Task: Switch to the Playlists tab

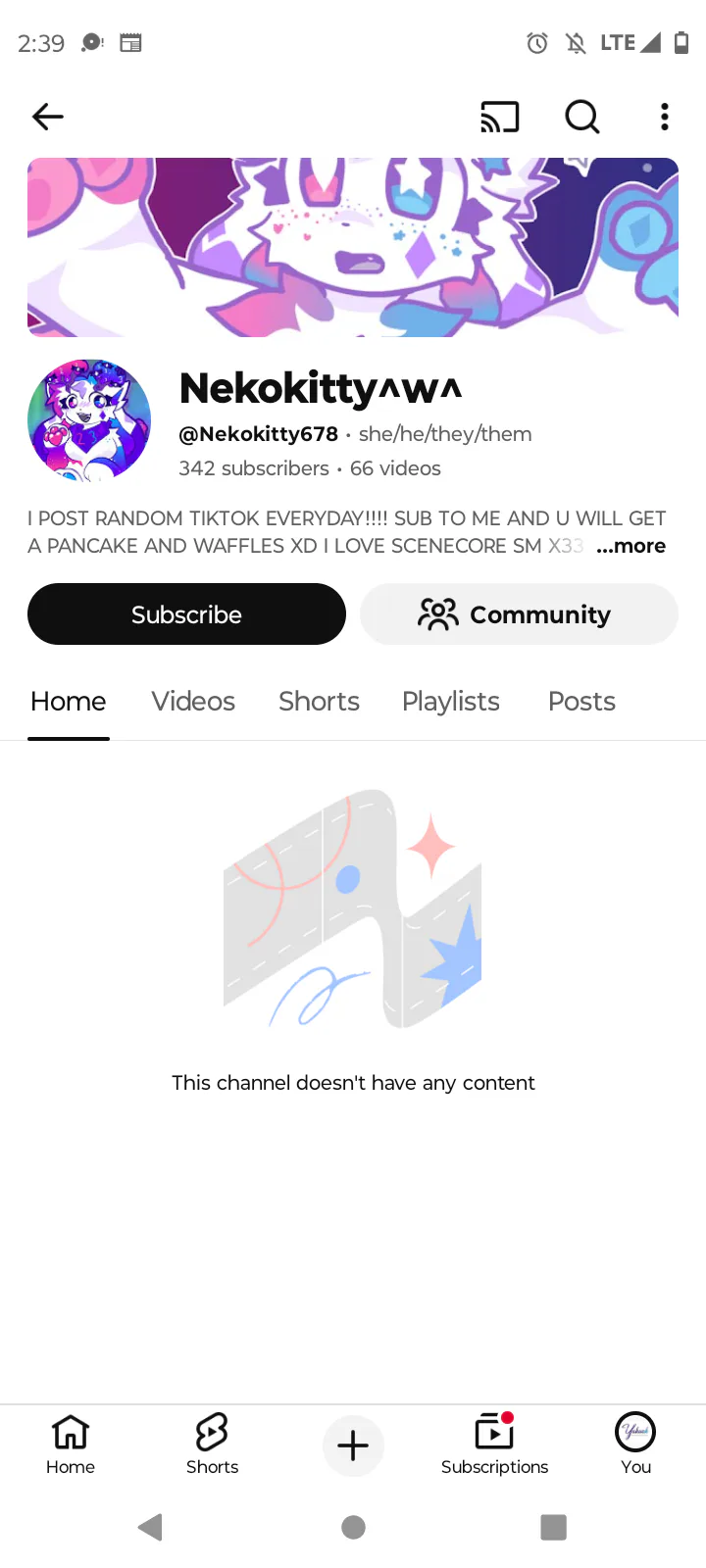Action: [x=450, y=702]
